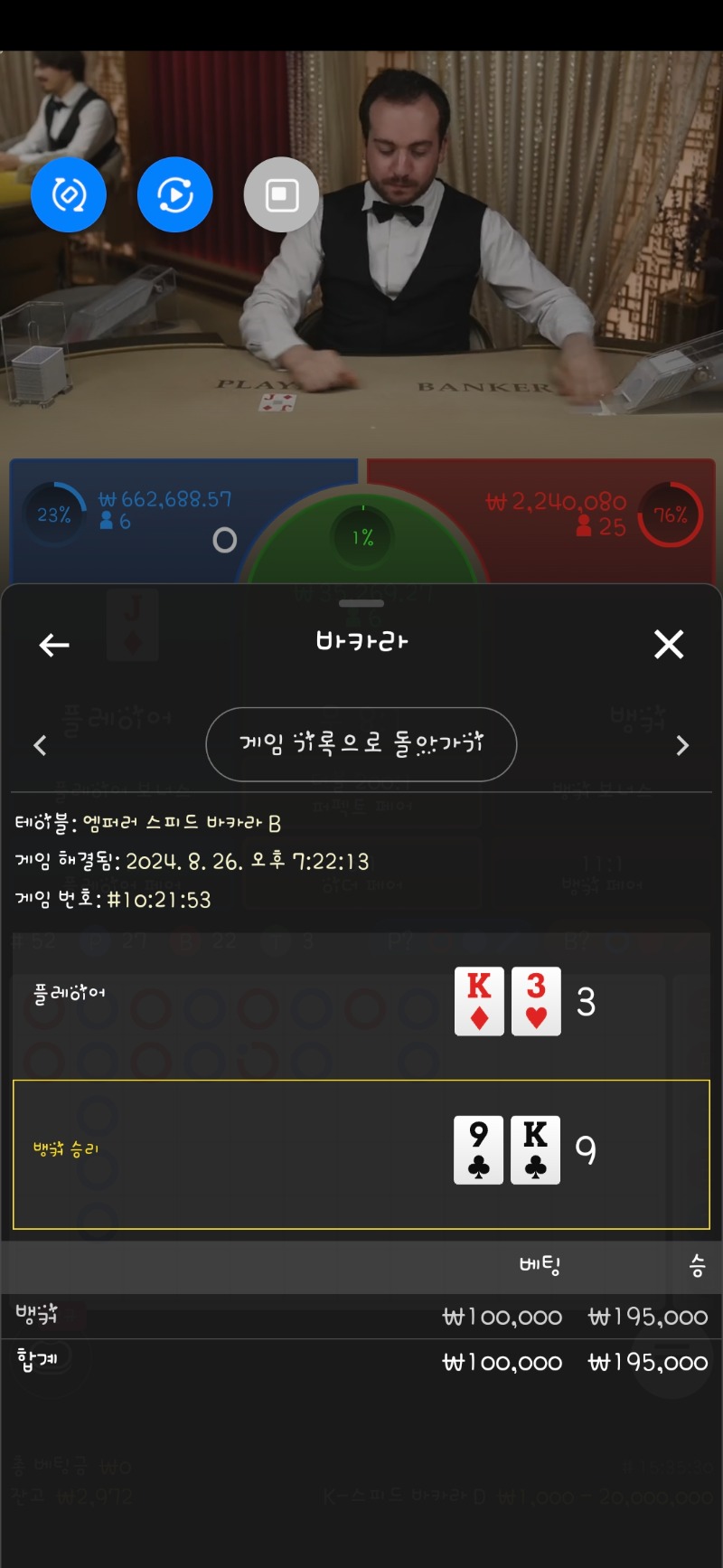Screen dimensions: 723x1568
Task: Tap the blue screen rotate overlay button
Action: click(69, 194)
